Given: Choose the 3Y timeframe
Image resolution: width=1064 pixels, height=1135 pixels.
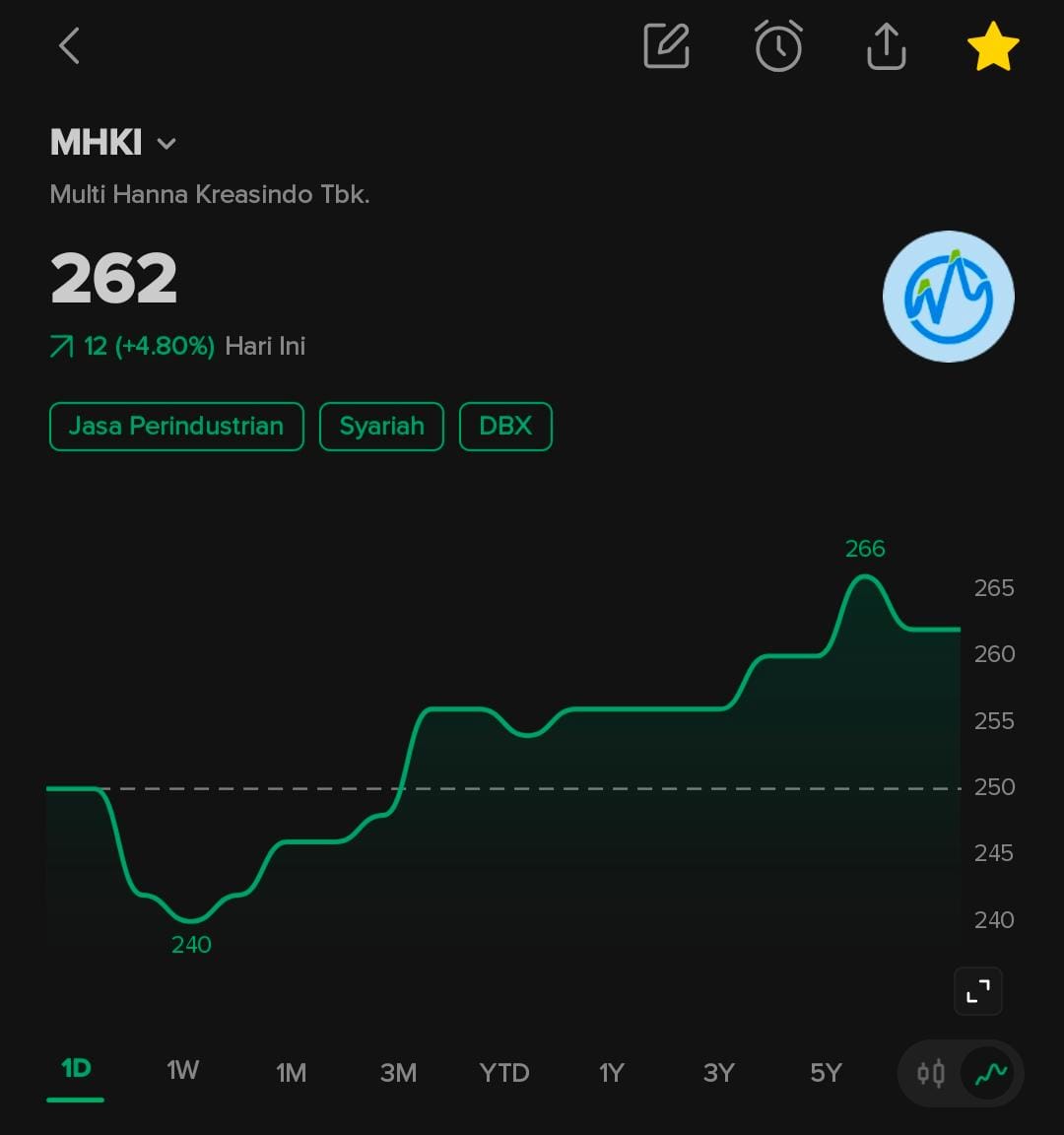Looking at the screenshot, I should (x=718, y=1072).
